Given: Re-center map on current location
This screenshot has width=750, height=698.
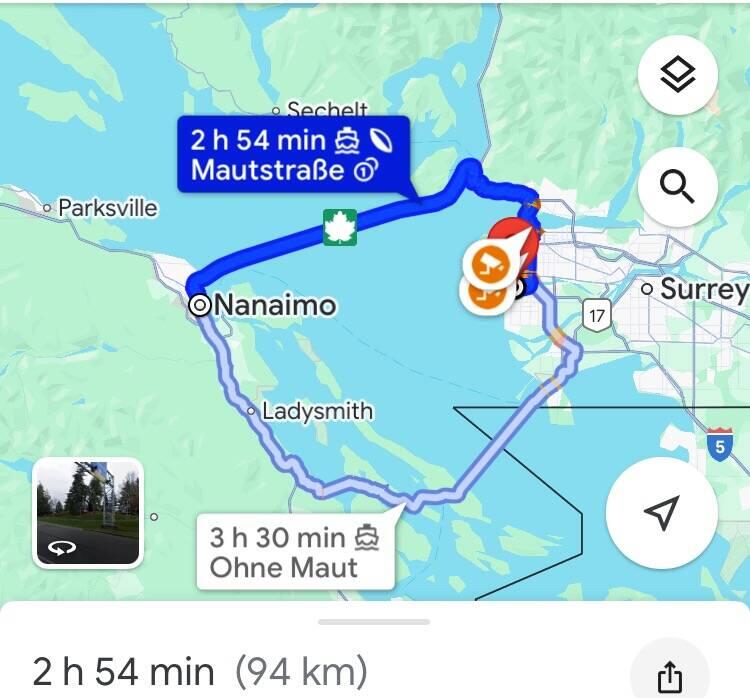Looking at the screenshot, I should (661, 512).
